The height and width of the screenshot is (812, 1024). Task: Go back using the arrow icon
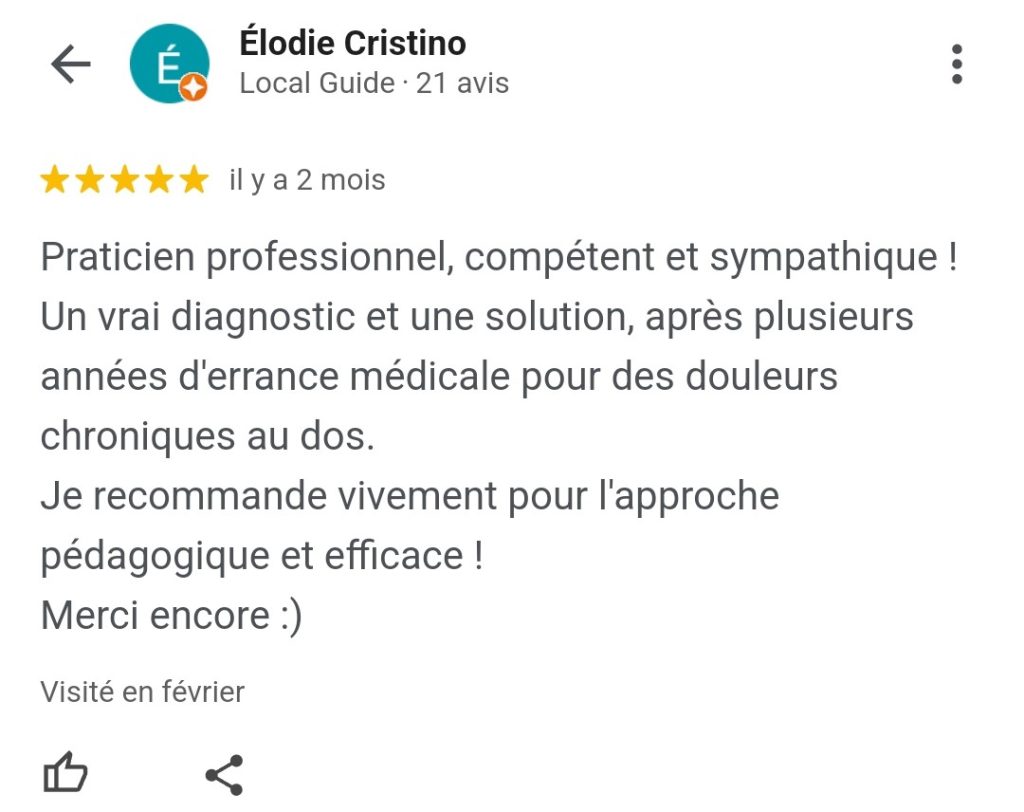point(70,65)
